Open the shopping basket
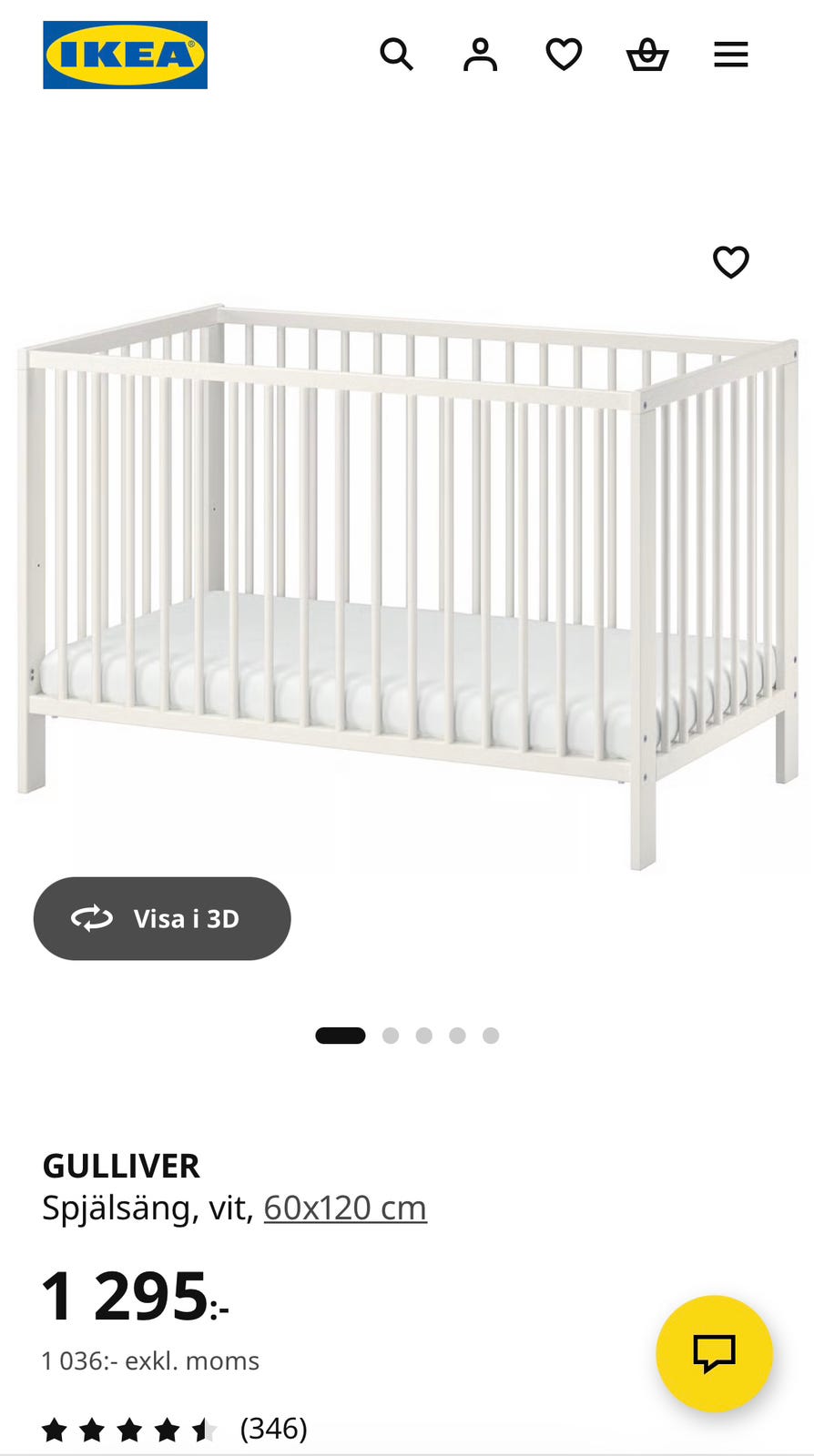Viewport: 814px width, 1456px height. point(647,55)
